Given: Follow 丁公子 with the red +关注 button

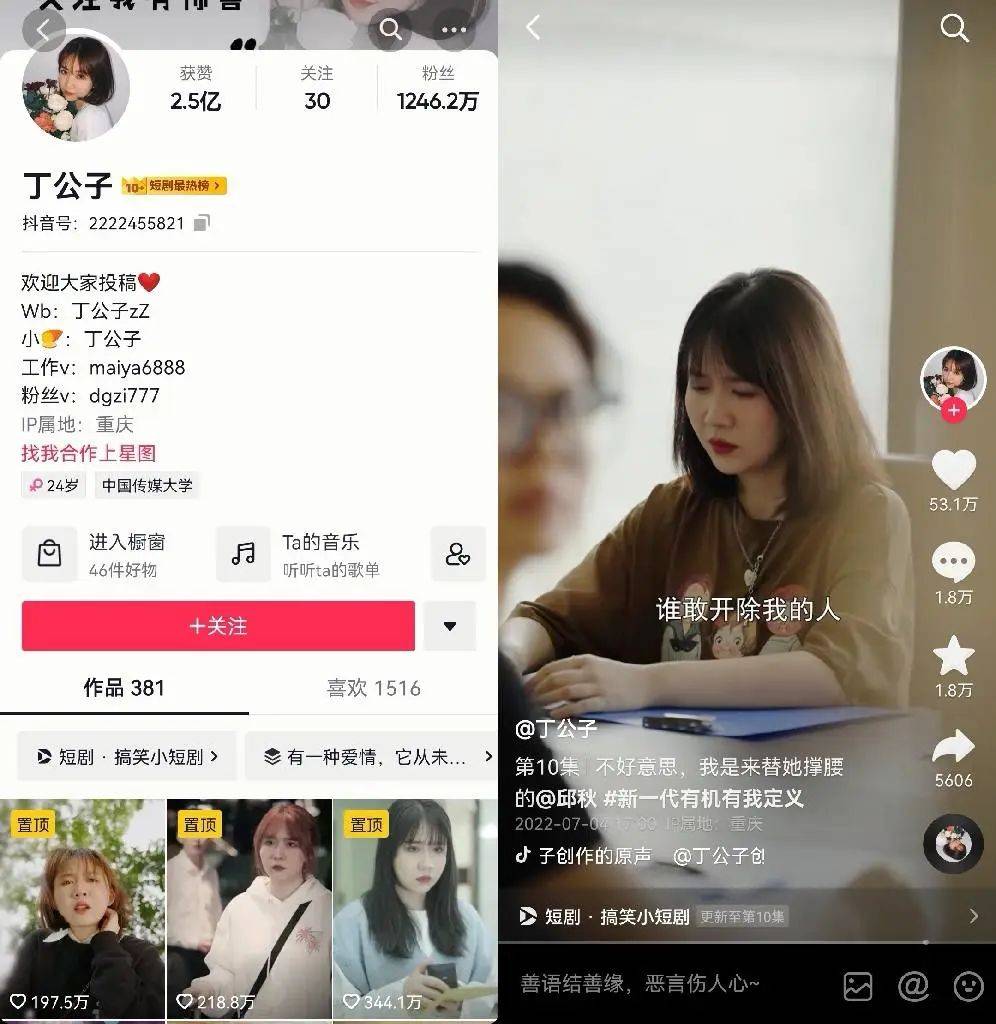Looking at the screenshot, I should (x=218, y=626).
